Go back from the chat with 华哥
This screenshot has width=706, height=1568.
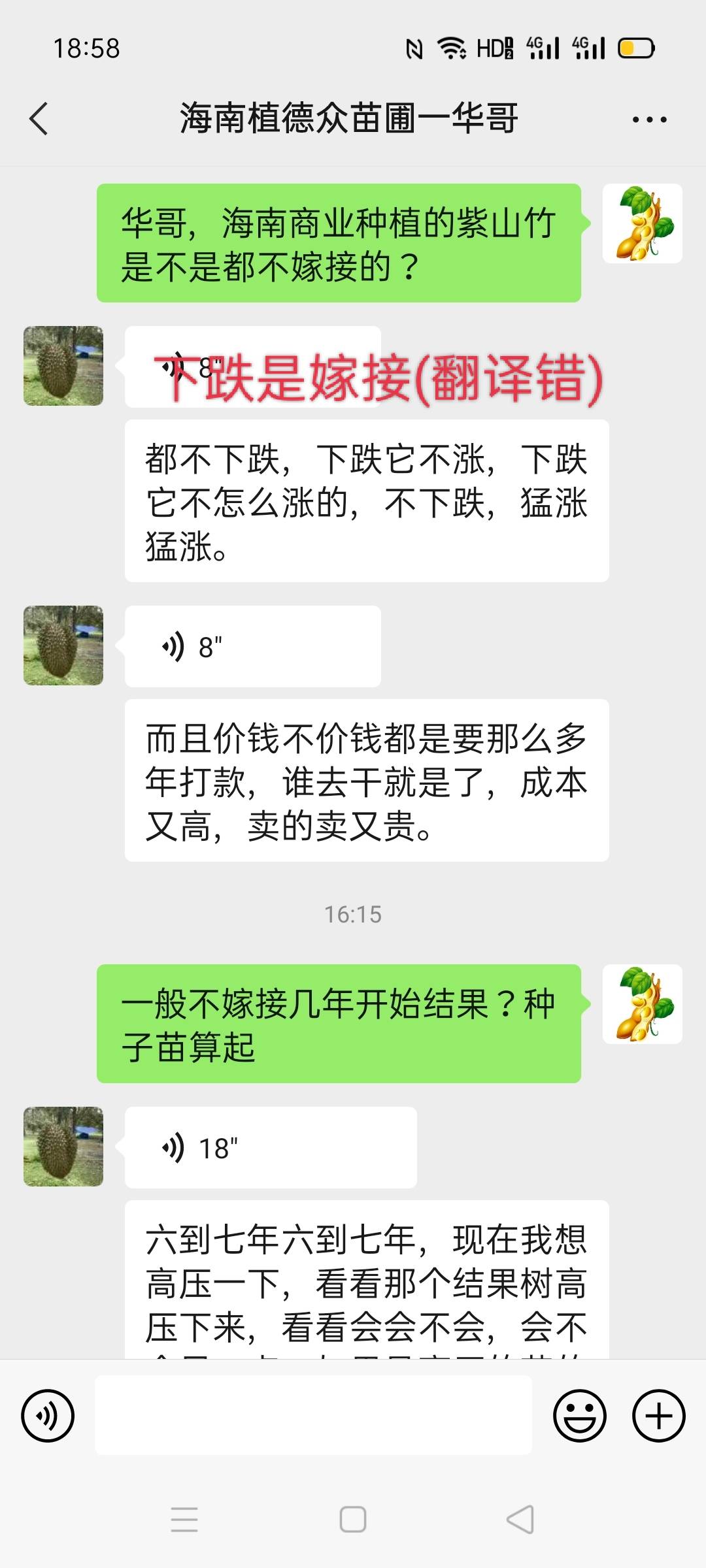(x=39, y=119)
